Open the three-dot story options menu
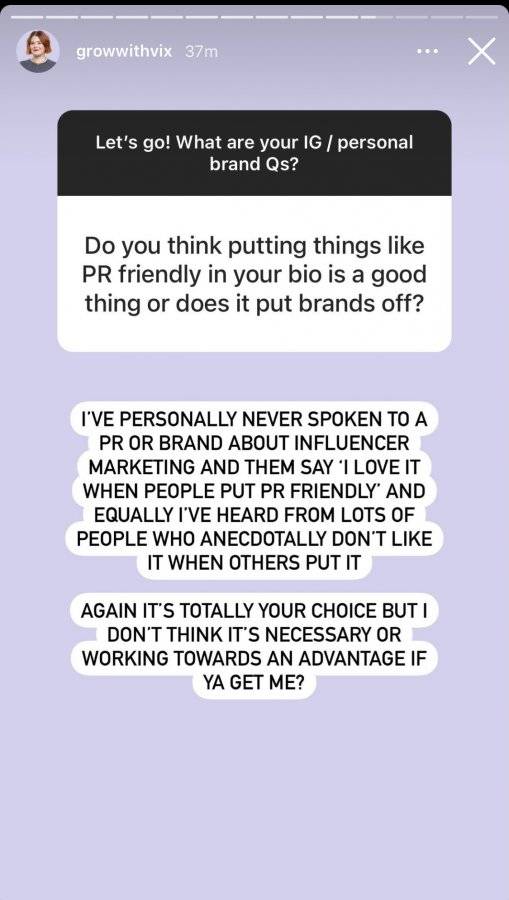Image resolution: width=509 pixels, height=900 pixels. [x=428, y=52]
